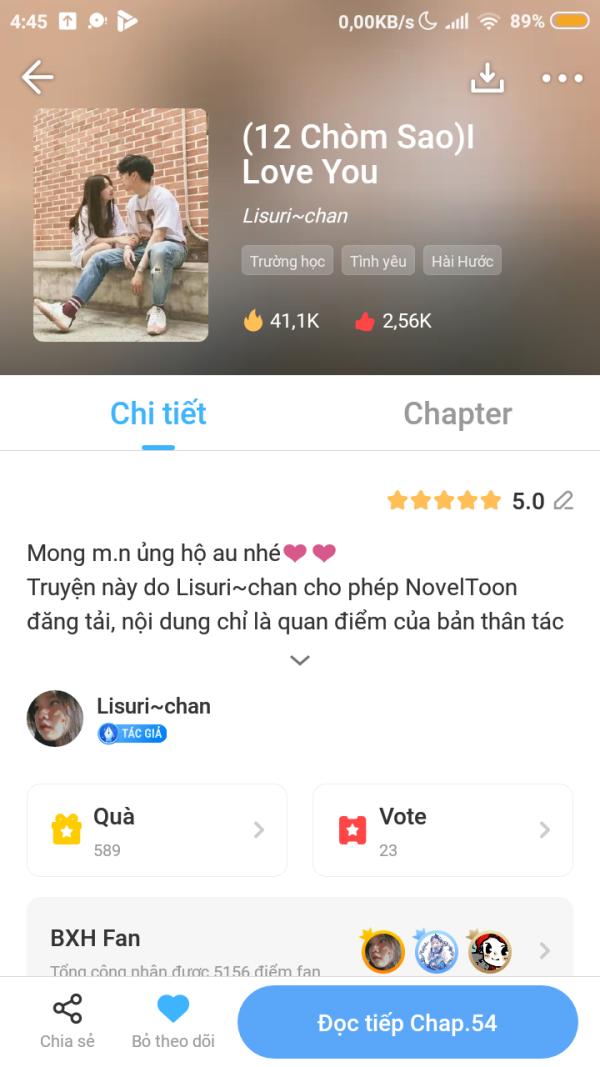Download this story for offline reading
The height and width of the screenshot is (1067, 600).
click(x=487, y=77)
